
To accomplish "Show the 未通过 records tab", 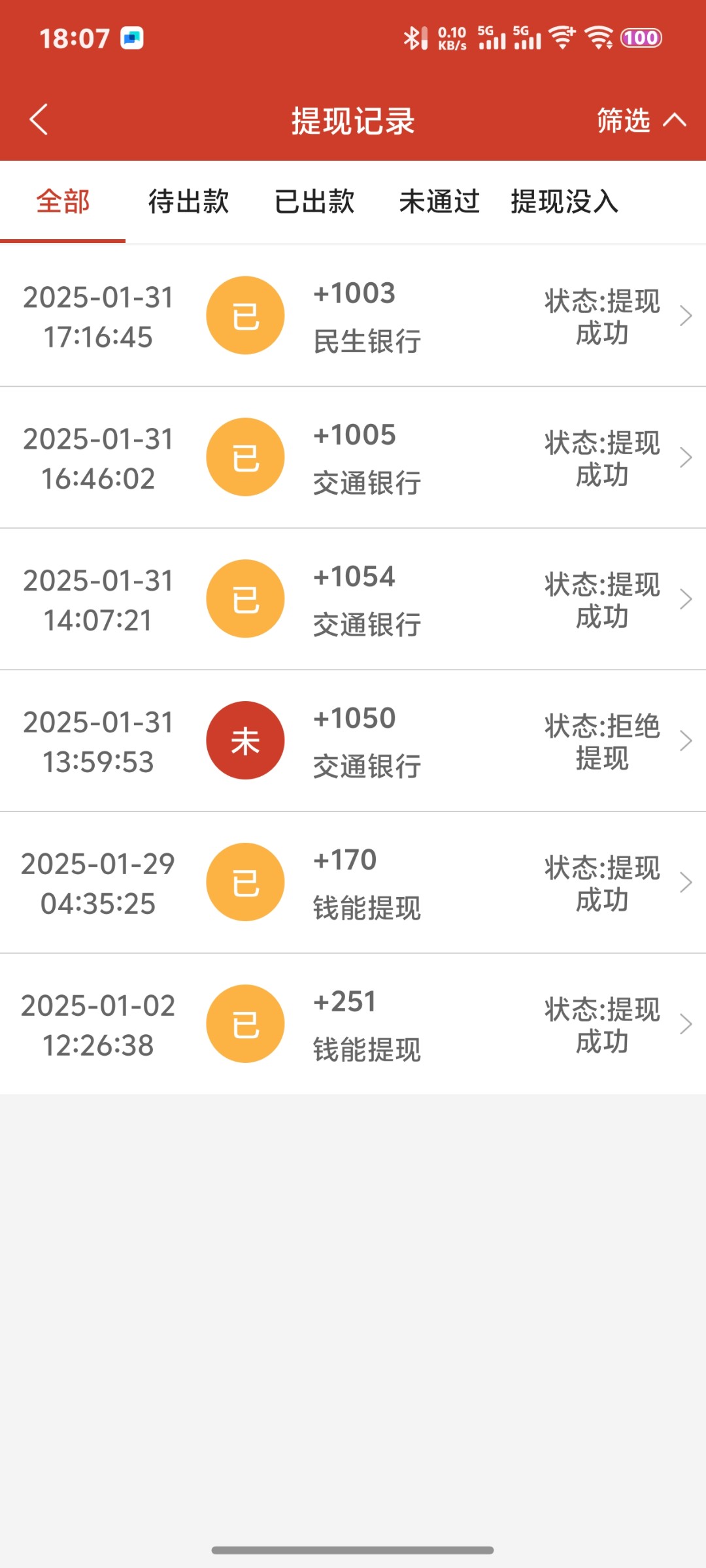I will (x=439, y=202).
